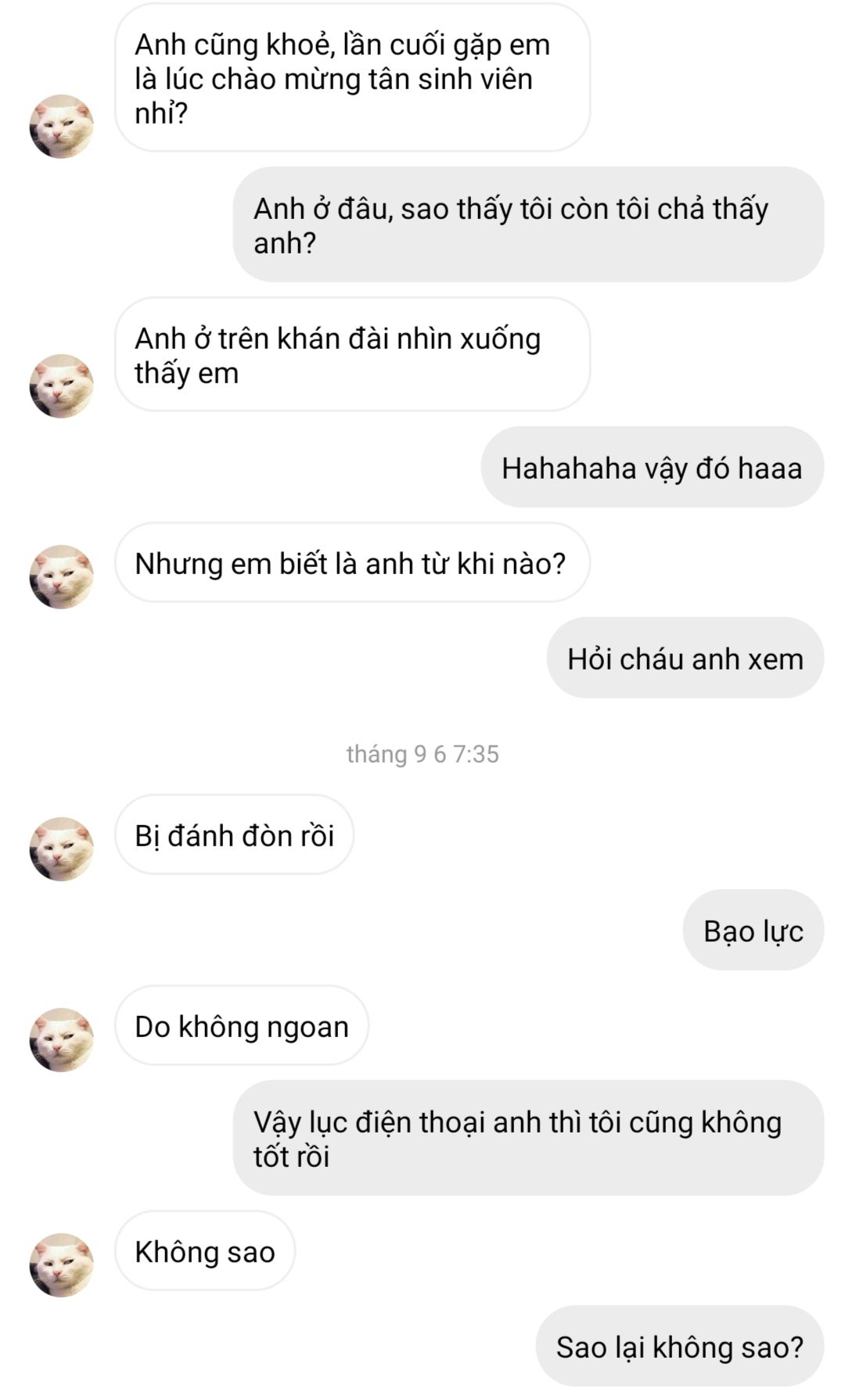Open profile from avatar beside "Nhưng em biết"
Image resolution: width=845 pixels, height=1400 pixels.
(61, 576)
